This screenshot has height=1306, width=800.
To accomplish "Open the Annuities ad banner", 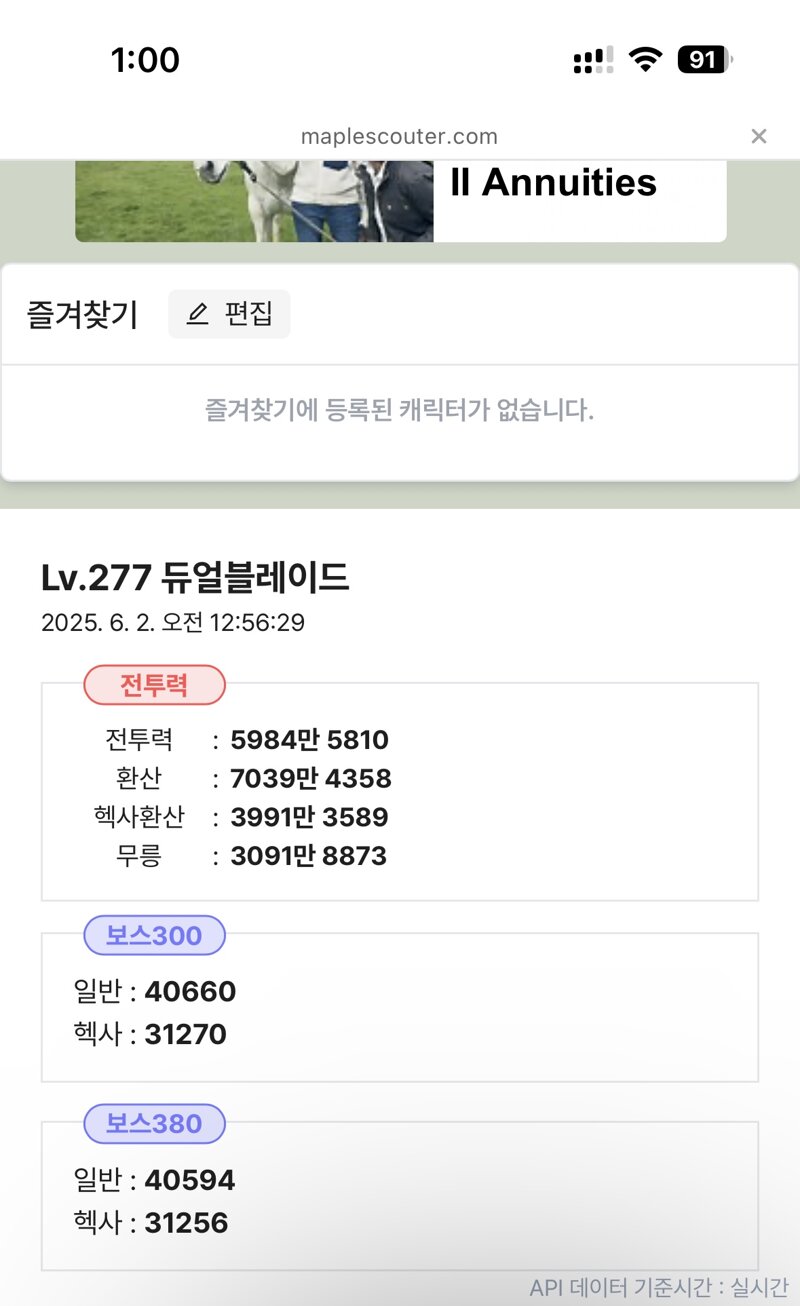I will [x=401, y=201].
